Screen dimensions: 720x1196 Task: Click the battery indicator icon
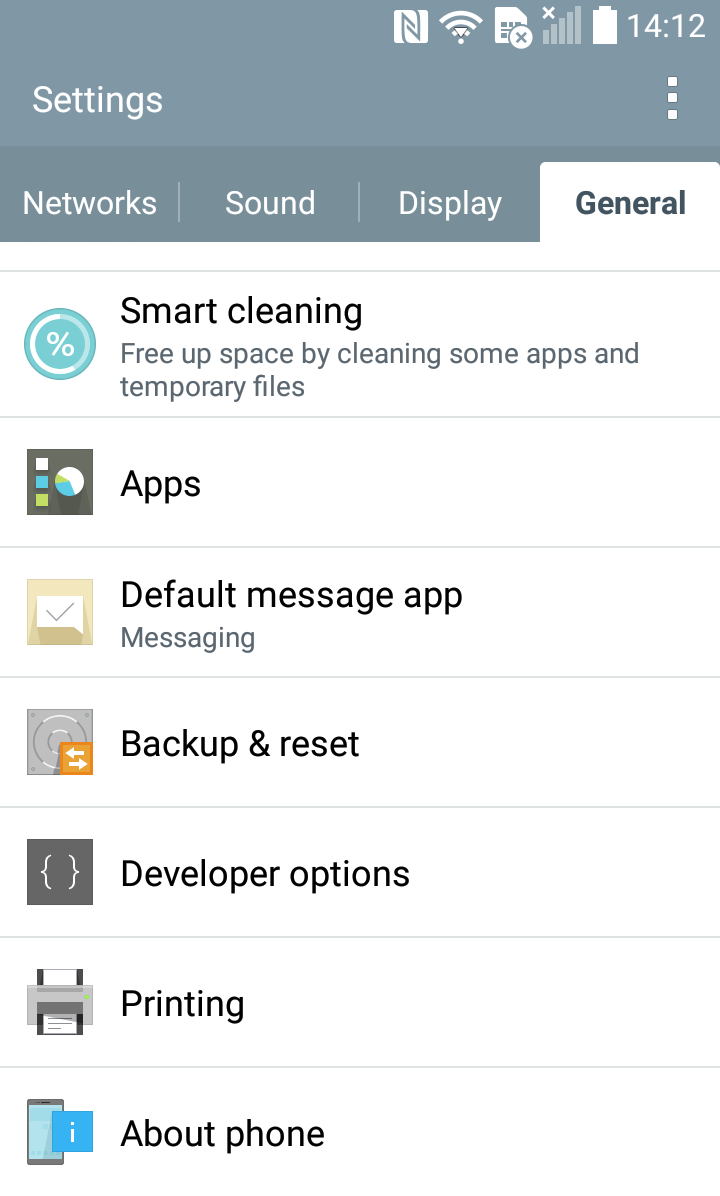click(x=606, y=26)
